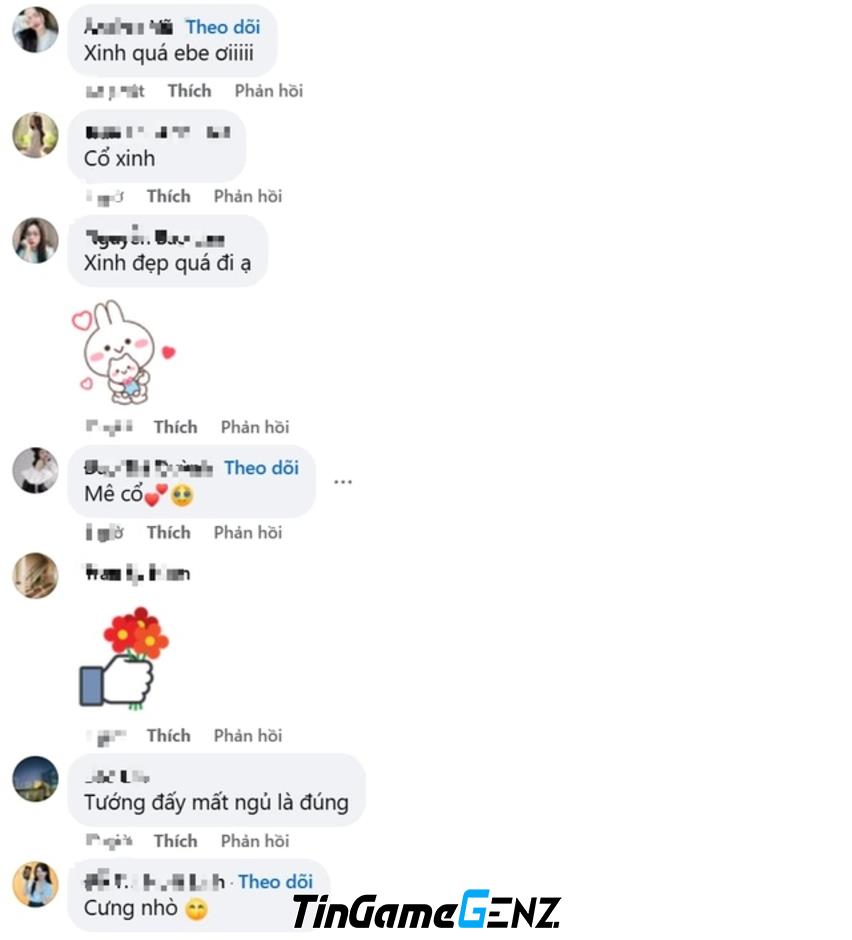Open the avatar of the "Cổ xinh" commenter
The width and height of the screenshot is (852, 940).
35,135
